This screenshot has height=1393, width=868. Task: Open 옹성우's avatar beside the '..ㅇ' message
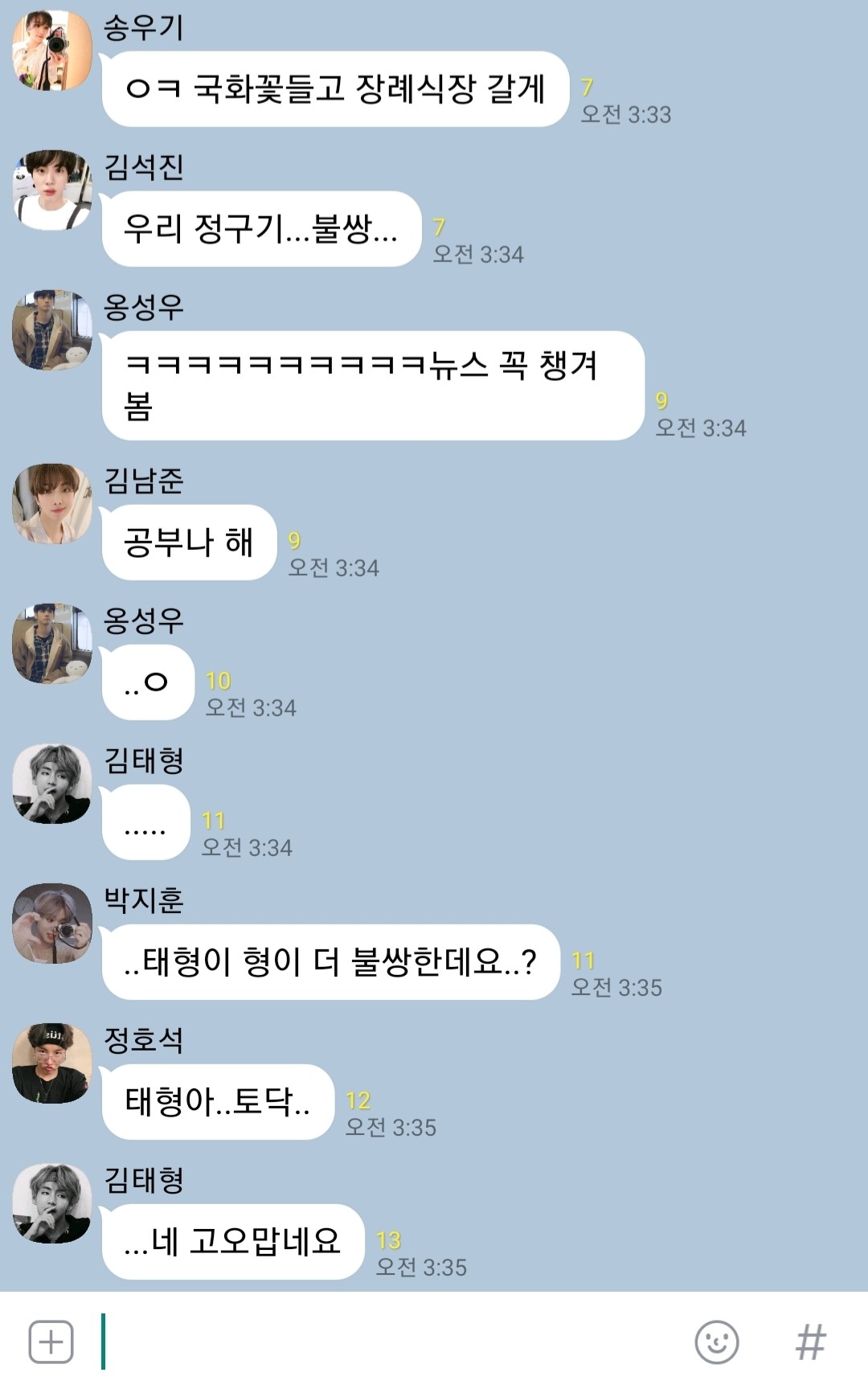coord(52,643)
